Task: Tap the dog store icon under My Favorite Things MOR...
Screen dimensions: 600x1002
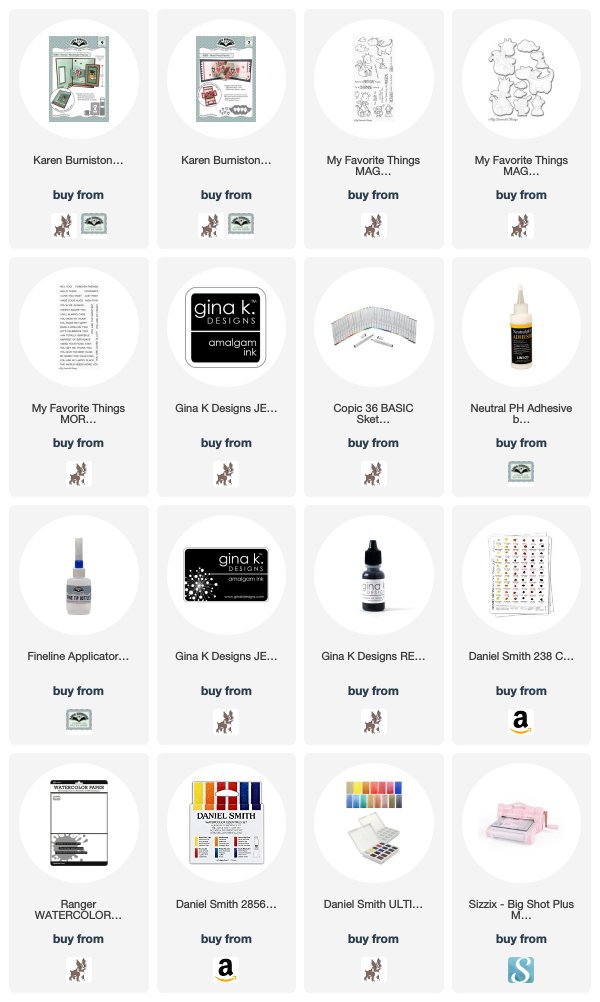Action: [x=79, y=474]
